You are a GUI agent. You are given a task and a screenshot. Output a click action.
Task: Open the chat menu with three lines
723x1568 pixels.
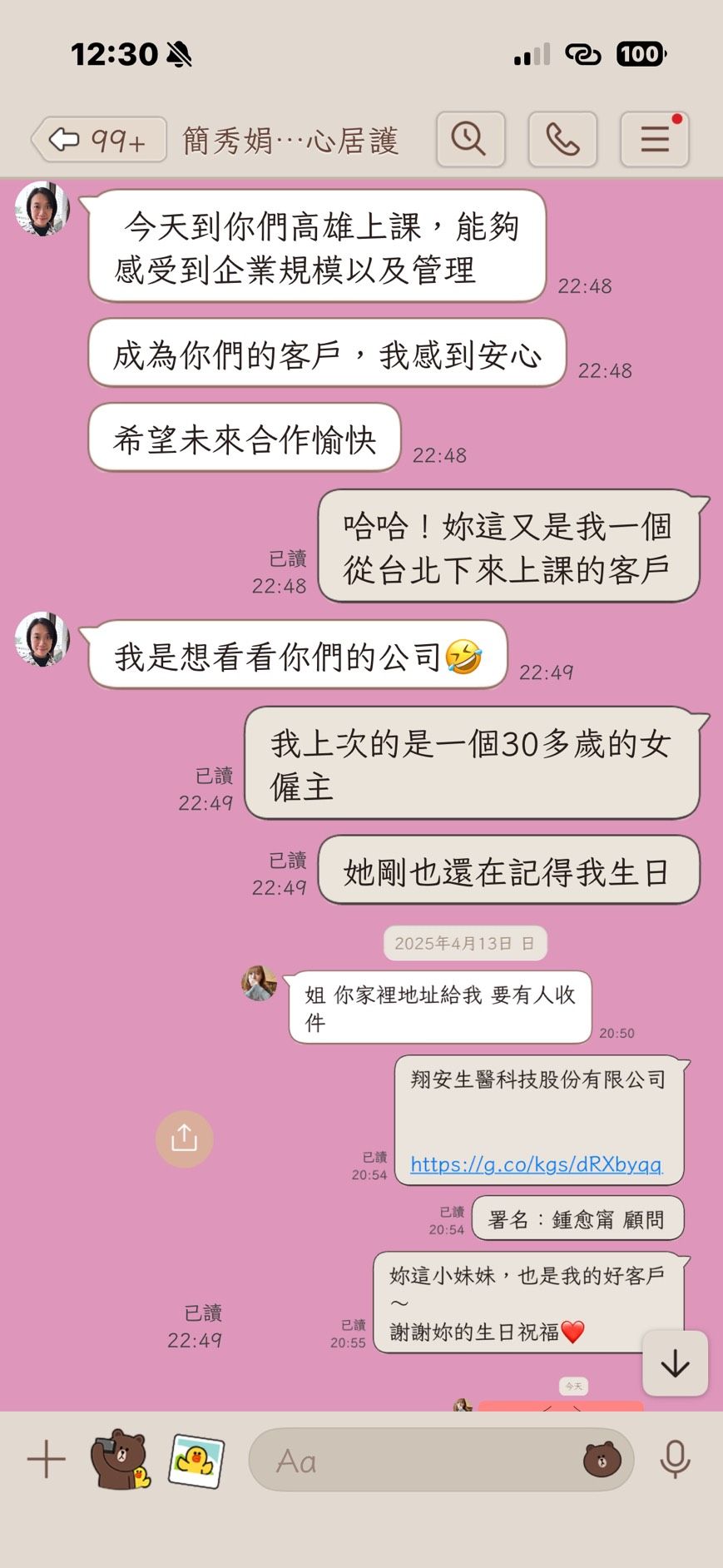[655, 139]
